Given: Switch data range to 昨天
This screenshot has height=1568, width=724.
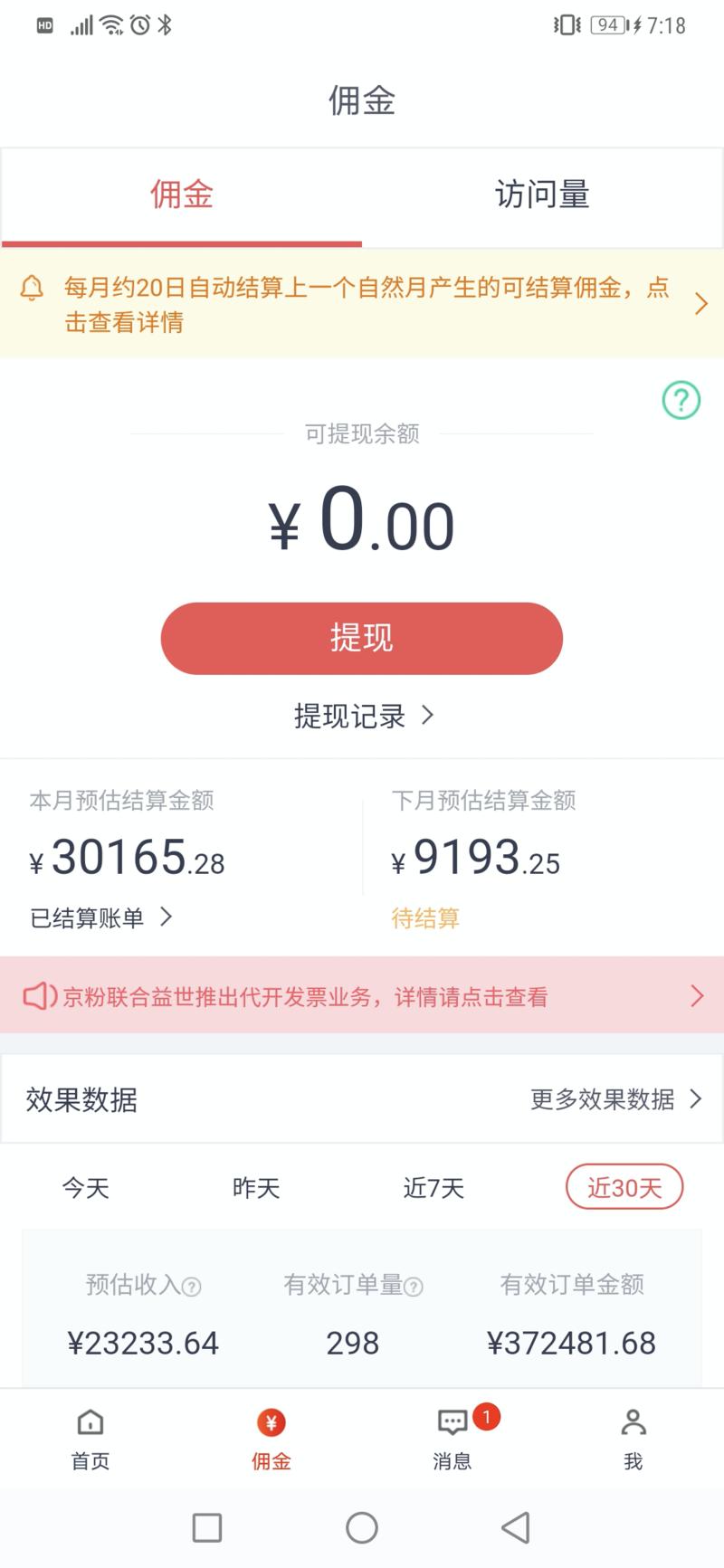Looking at the screenshot, I should point(256,1187).
